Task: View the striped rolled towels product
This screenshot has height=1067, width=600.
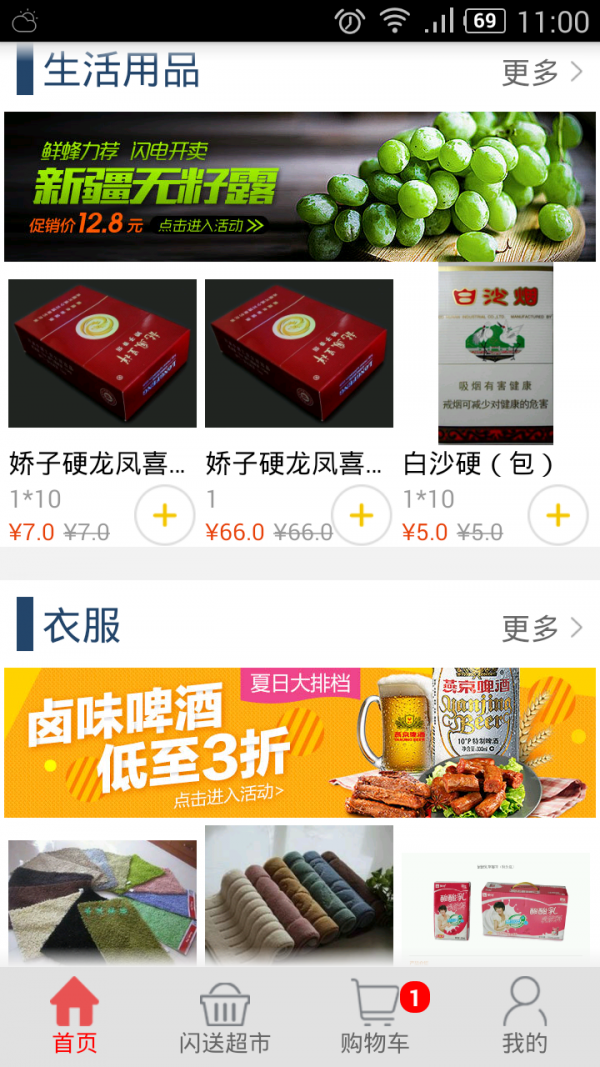Action: coord(298,897)
